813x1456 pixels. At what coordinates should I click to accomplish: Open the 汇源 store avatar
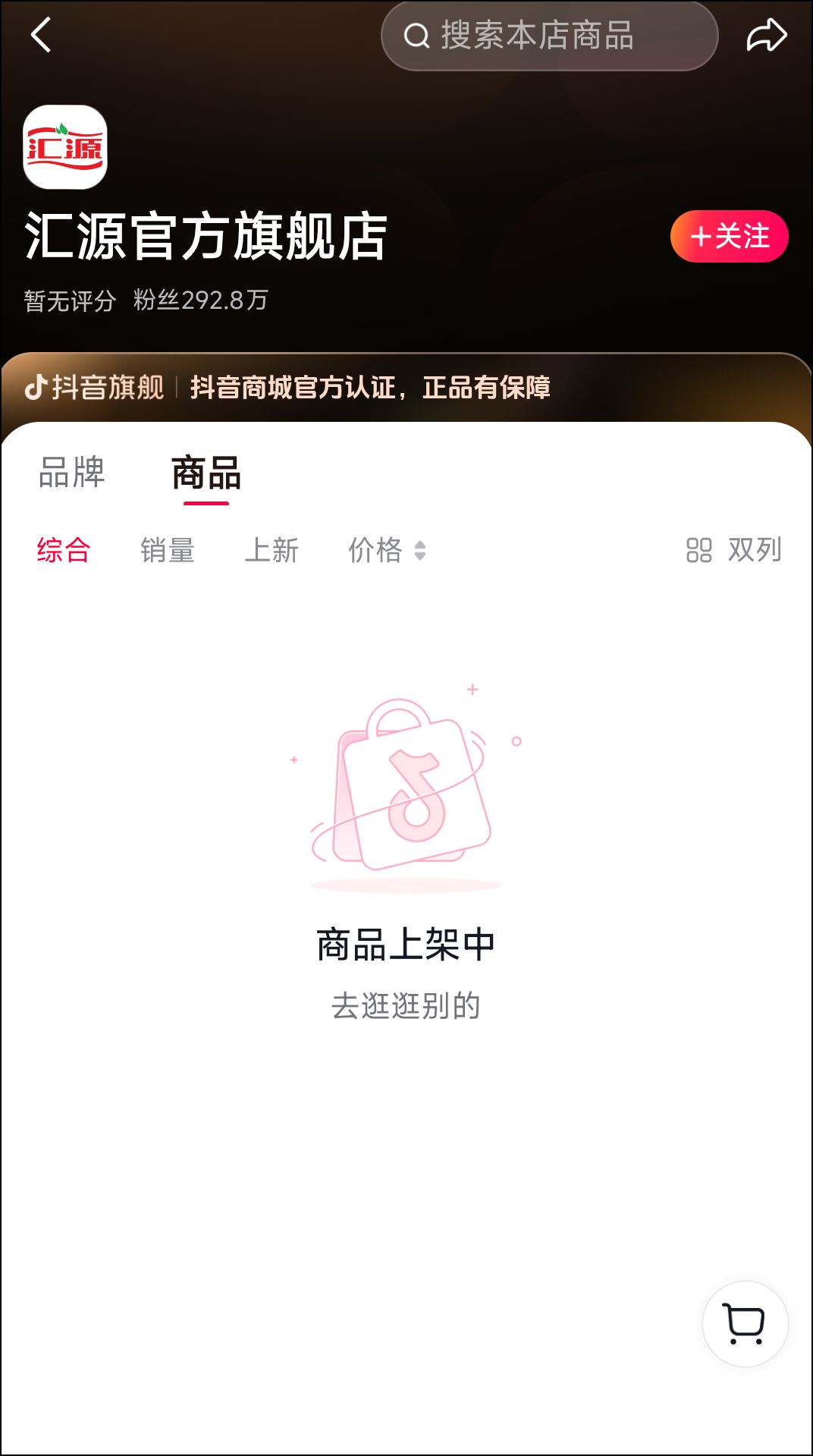(65, 147)
